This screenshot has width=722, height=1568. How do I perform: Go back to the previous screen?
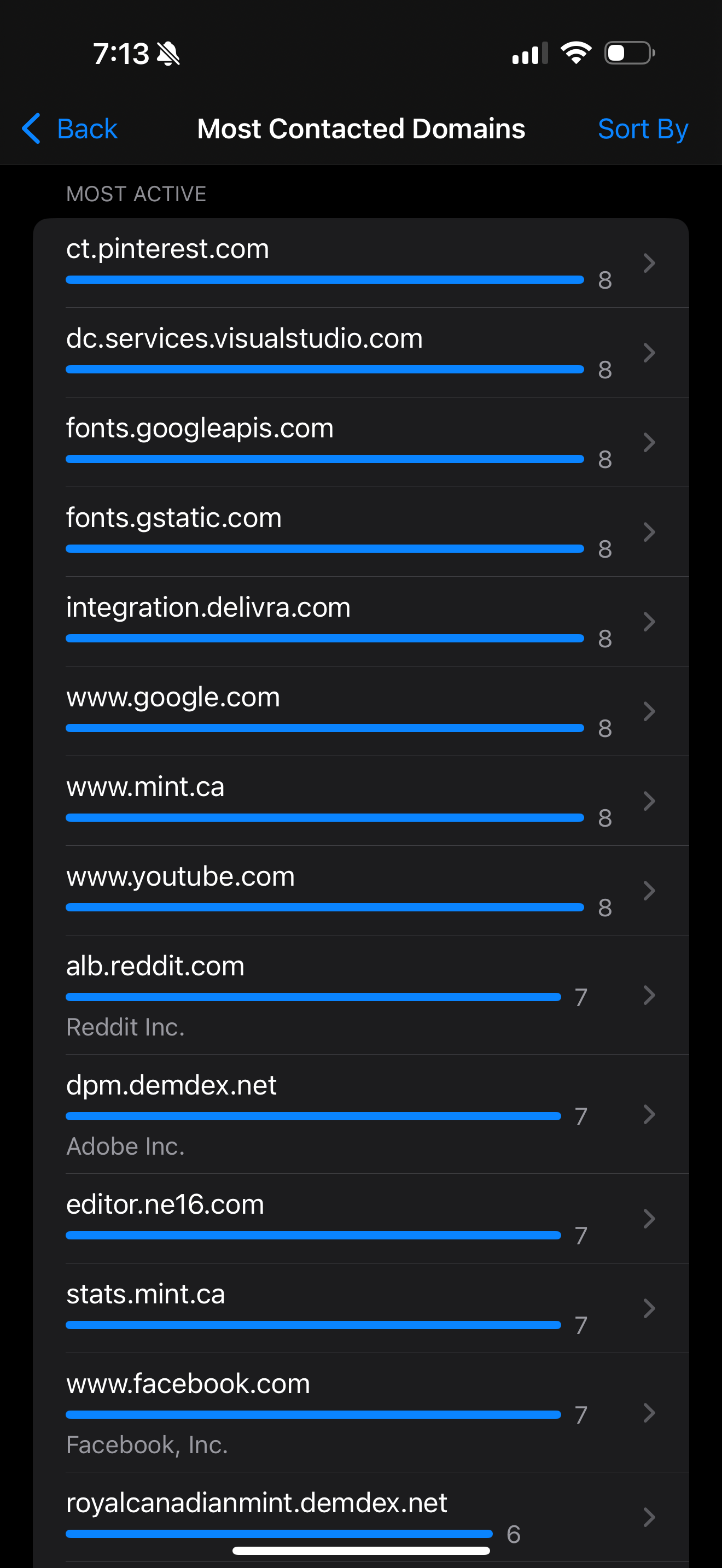pyautogui.click(x=69, y=129)
